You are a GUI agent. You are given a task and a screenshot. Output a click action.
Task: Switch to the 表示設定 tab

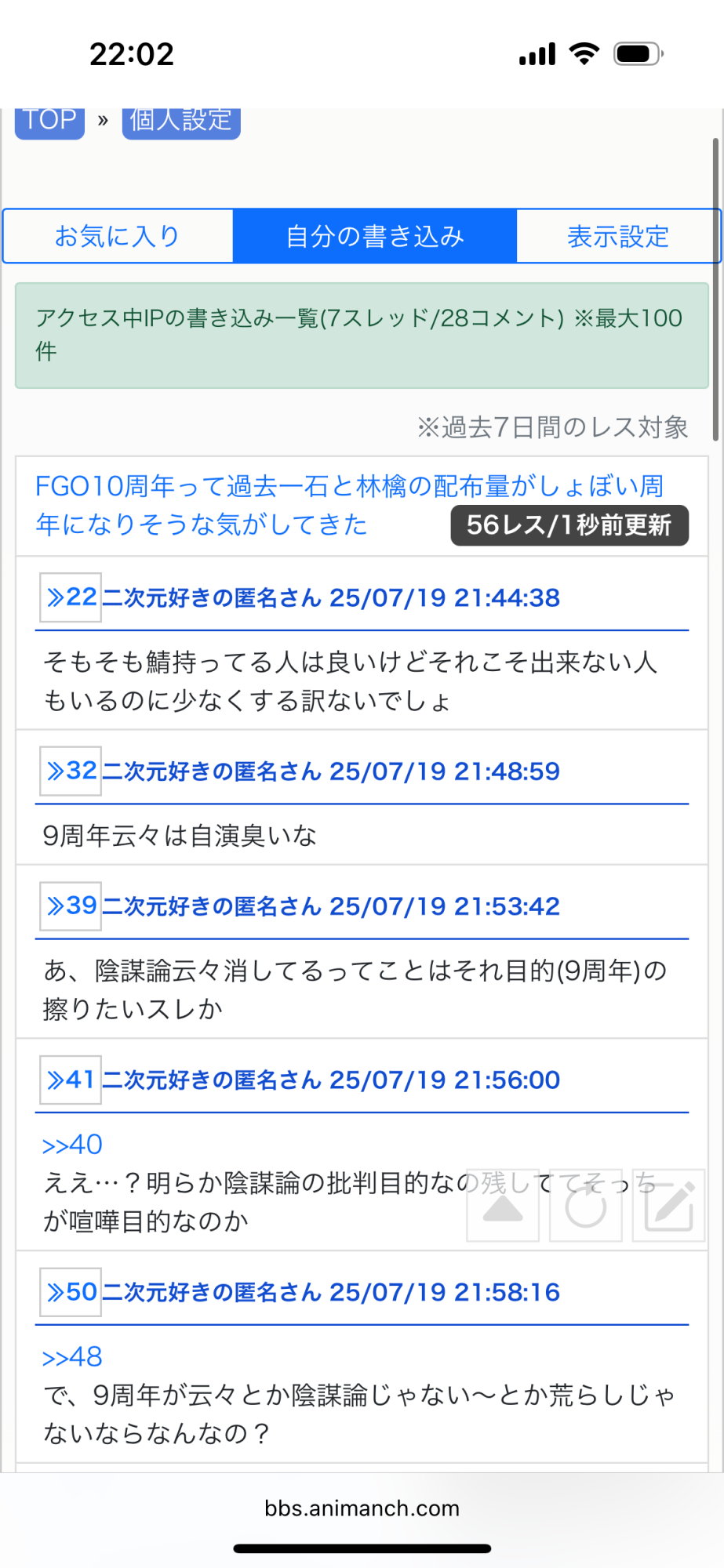[618, 236]
